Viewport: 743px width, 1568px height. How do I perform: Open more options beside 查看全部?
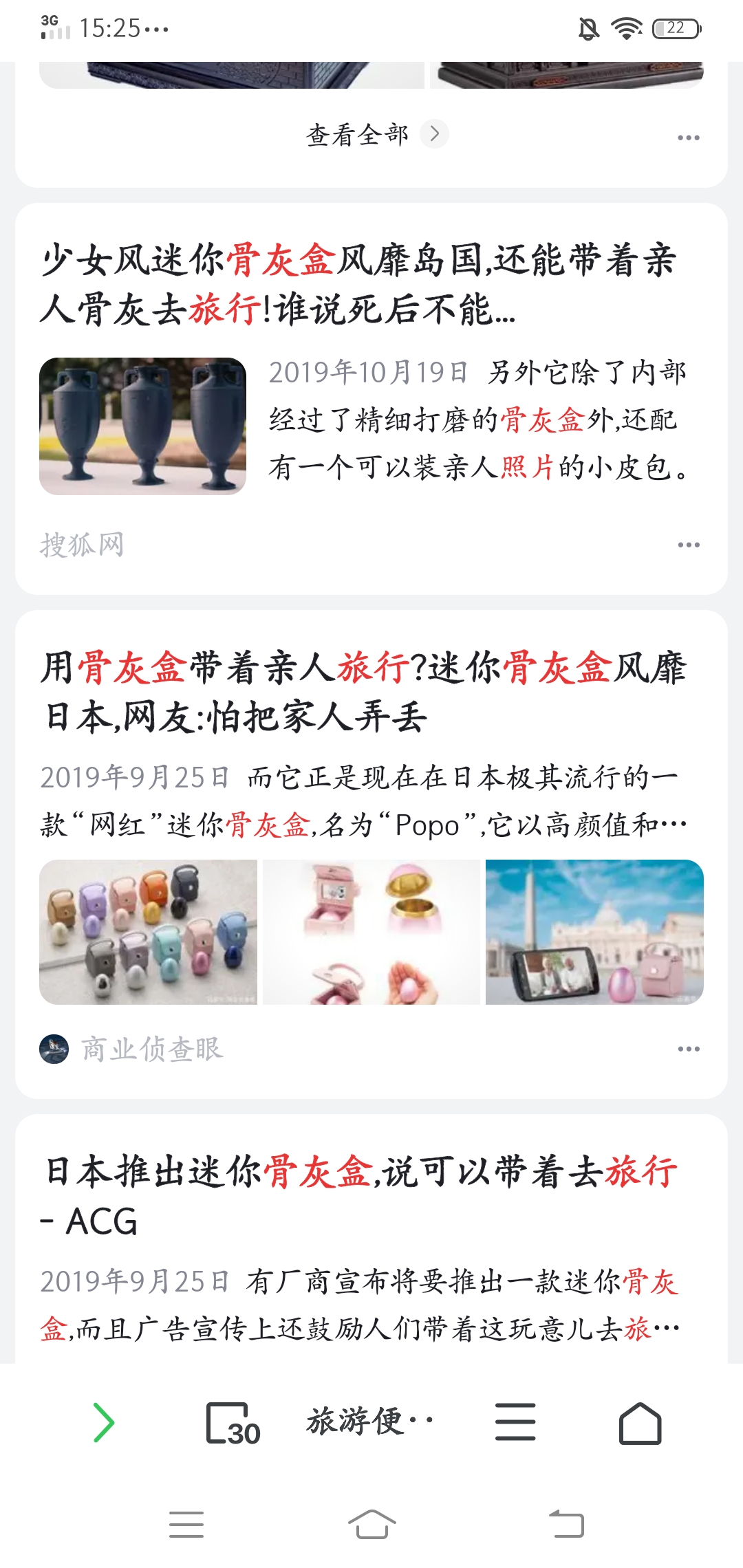pos(688,138)
